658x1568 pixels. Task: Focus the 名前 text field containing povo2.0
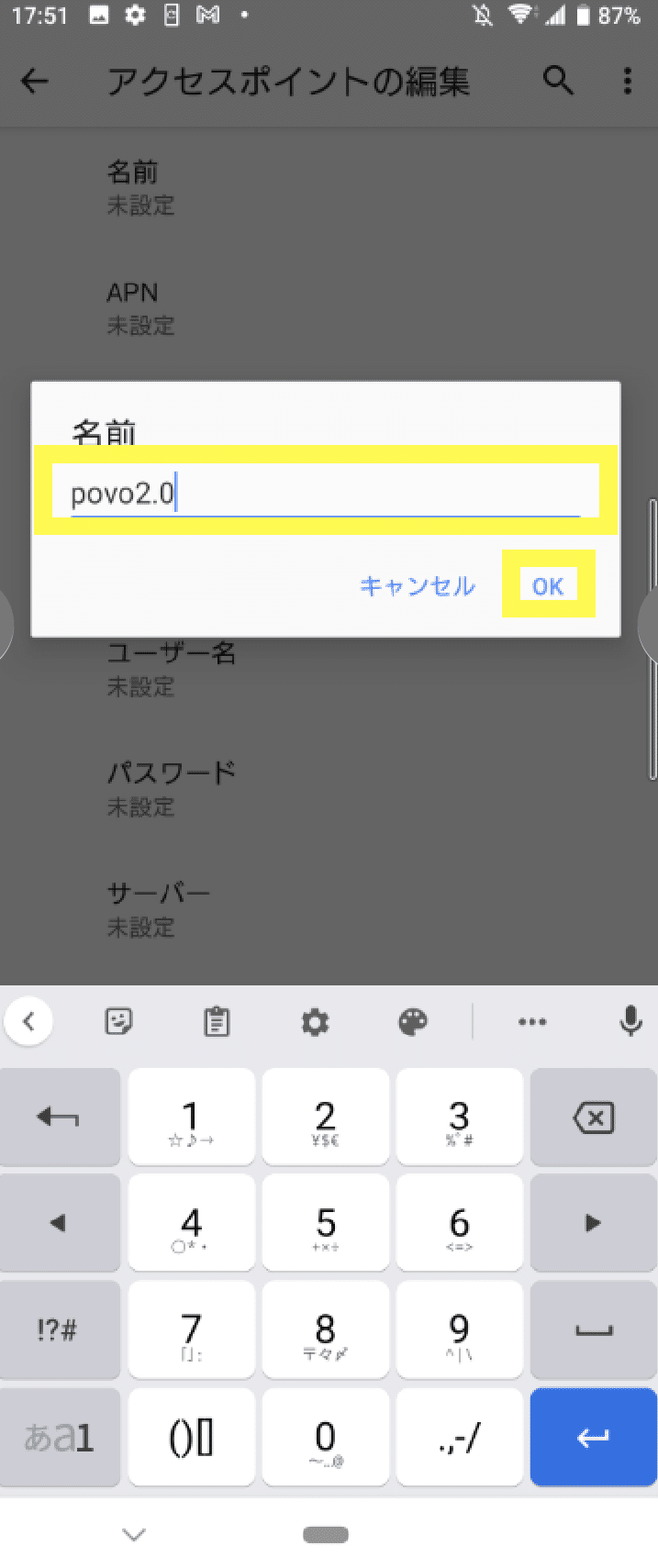(325, 494)
